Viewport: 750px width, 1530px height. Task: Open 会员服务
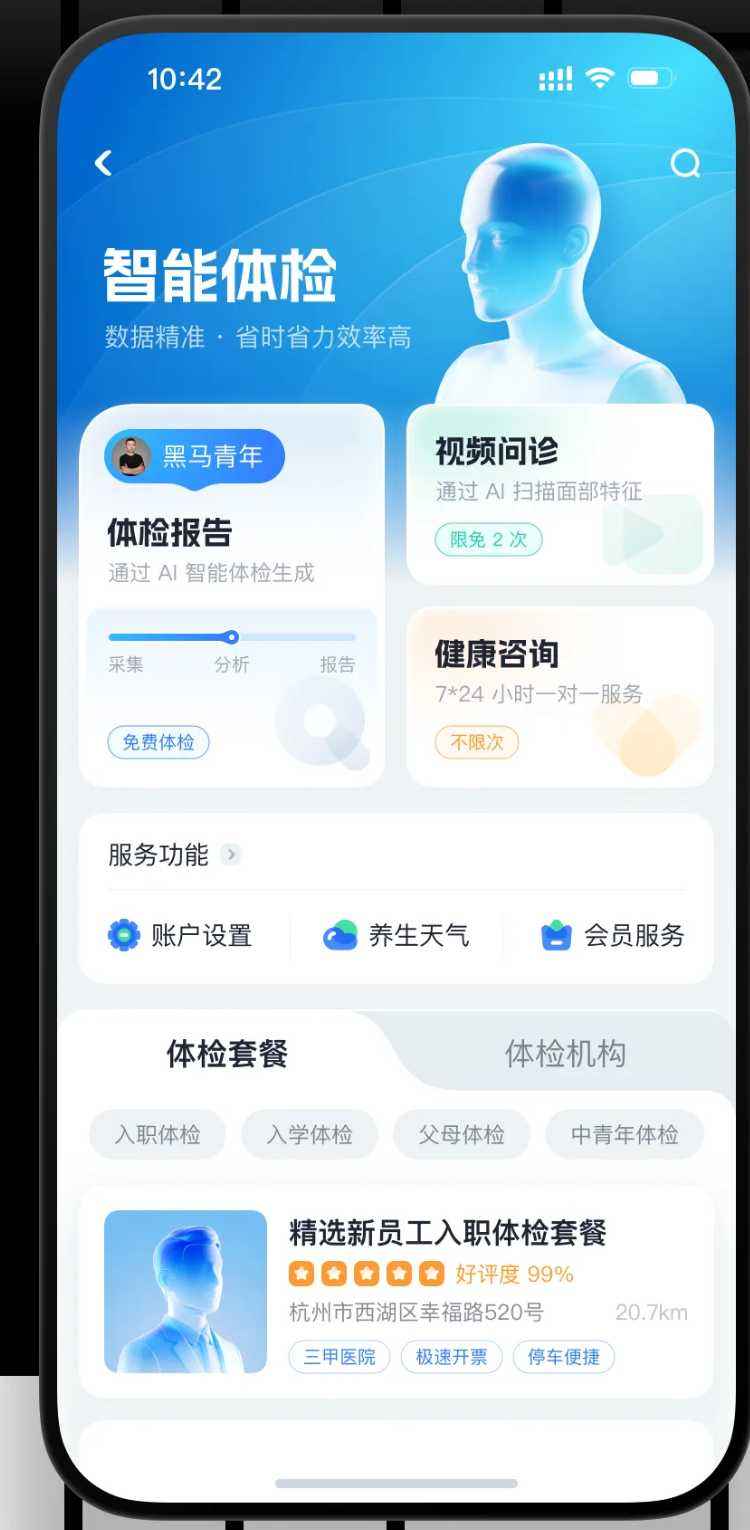(x=613, y=936)
